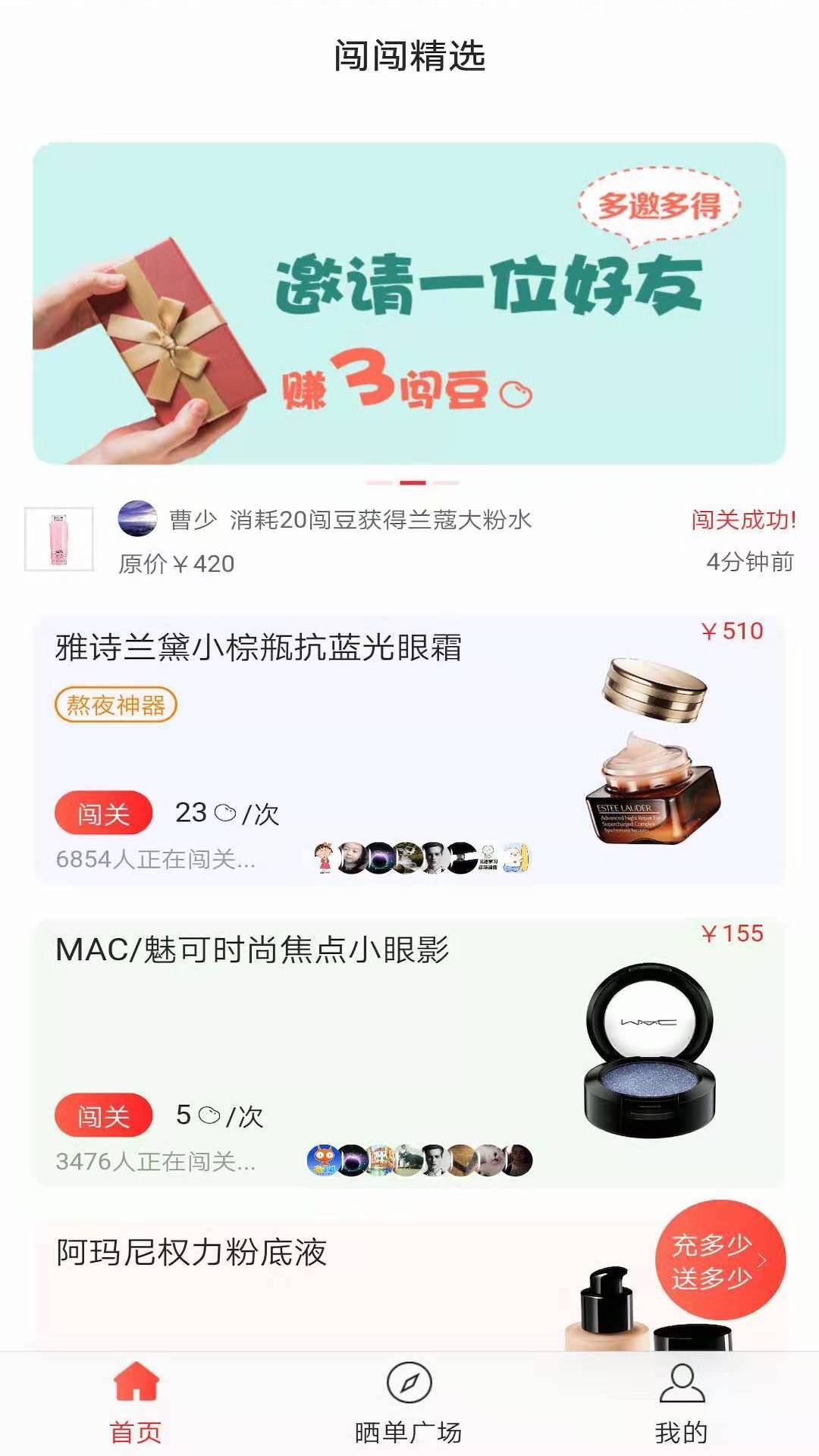
Task: Tap 闯关 on the Estée Lauder eye cream card
Action: (103, 814)
